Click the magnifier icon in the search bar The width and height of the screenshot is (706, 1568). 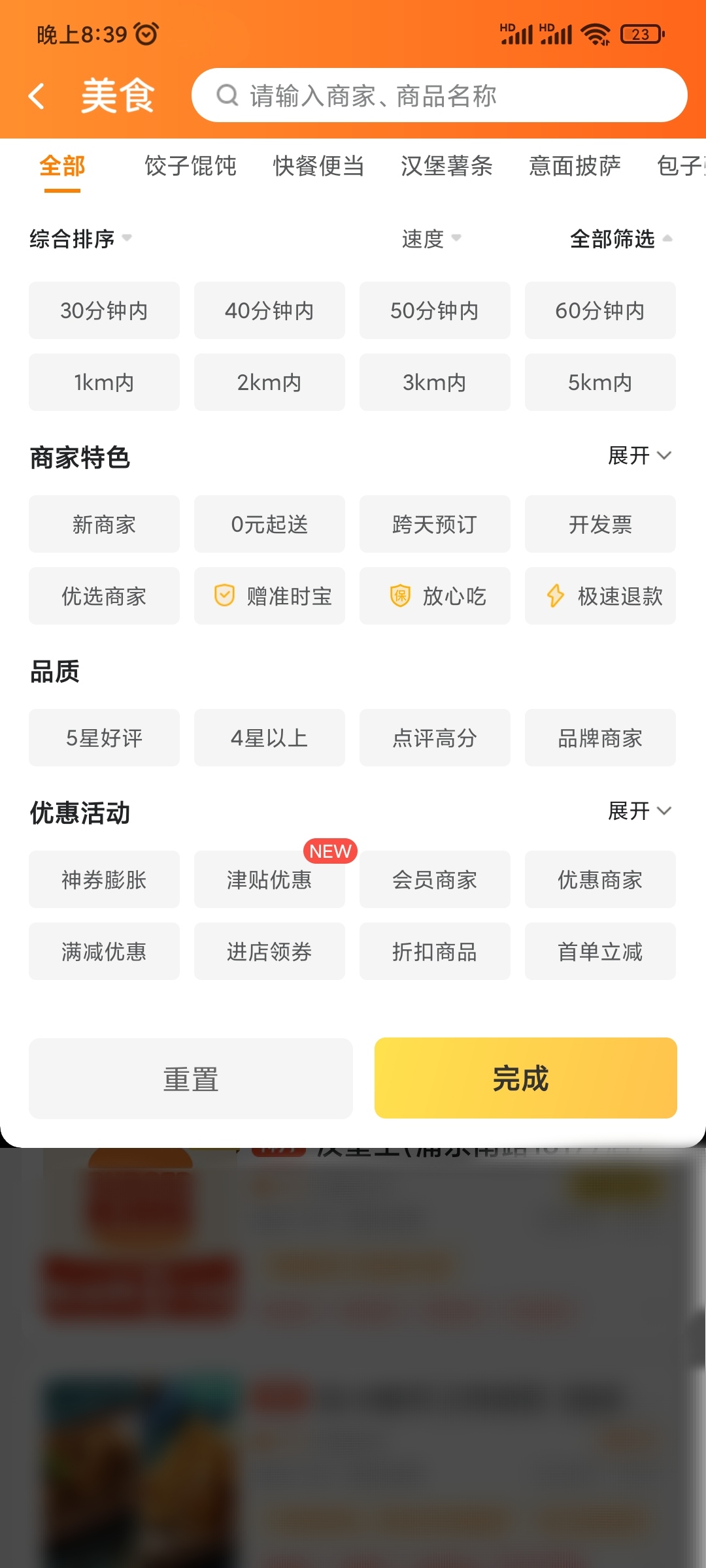pyautogui.click(x=227, y=95)
